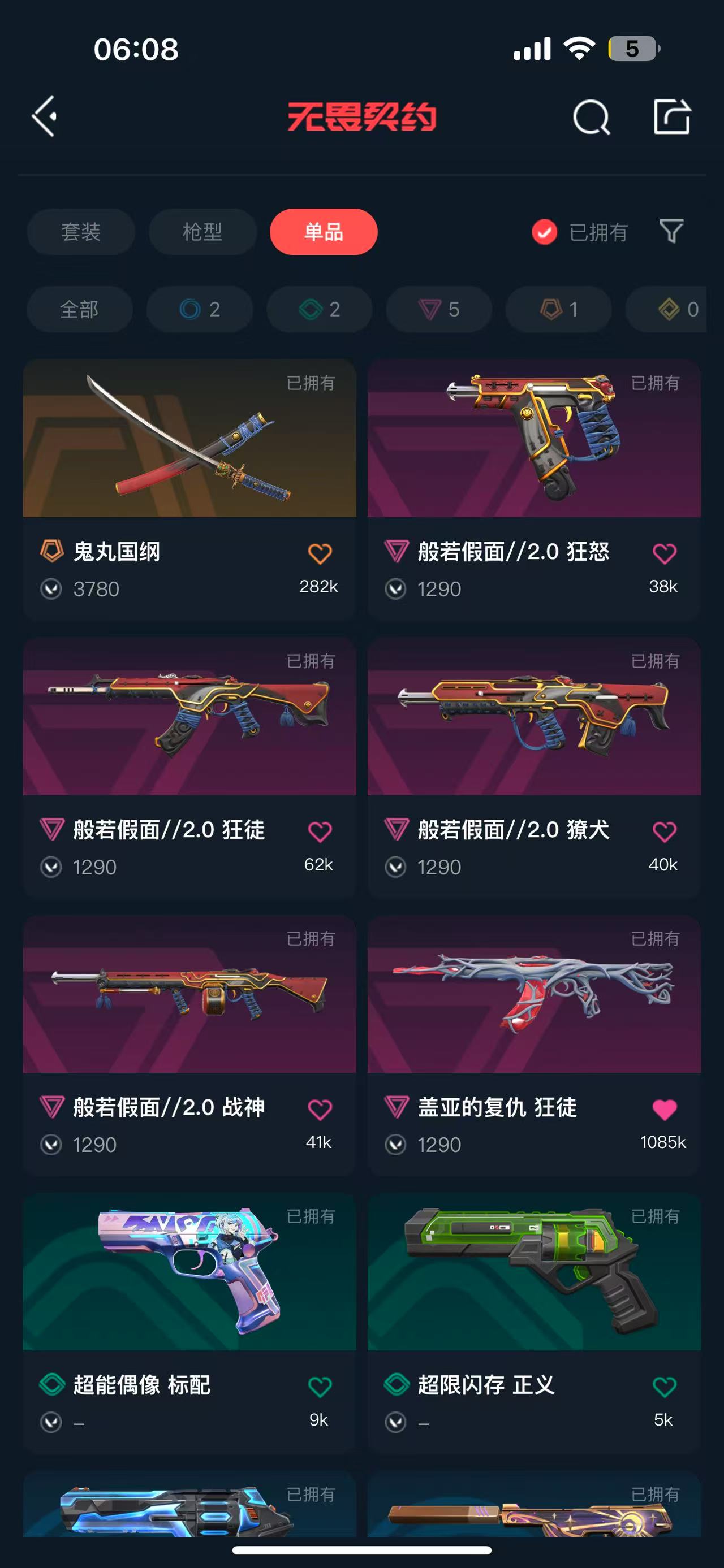Select the 单品 tab

point(324,232)
